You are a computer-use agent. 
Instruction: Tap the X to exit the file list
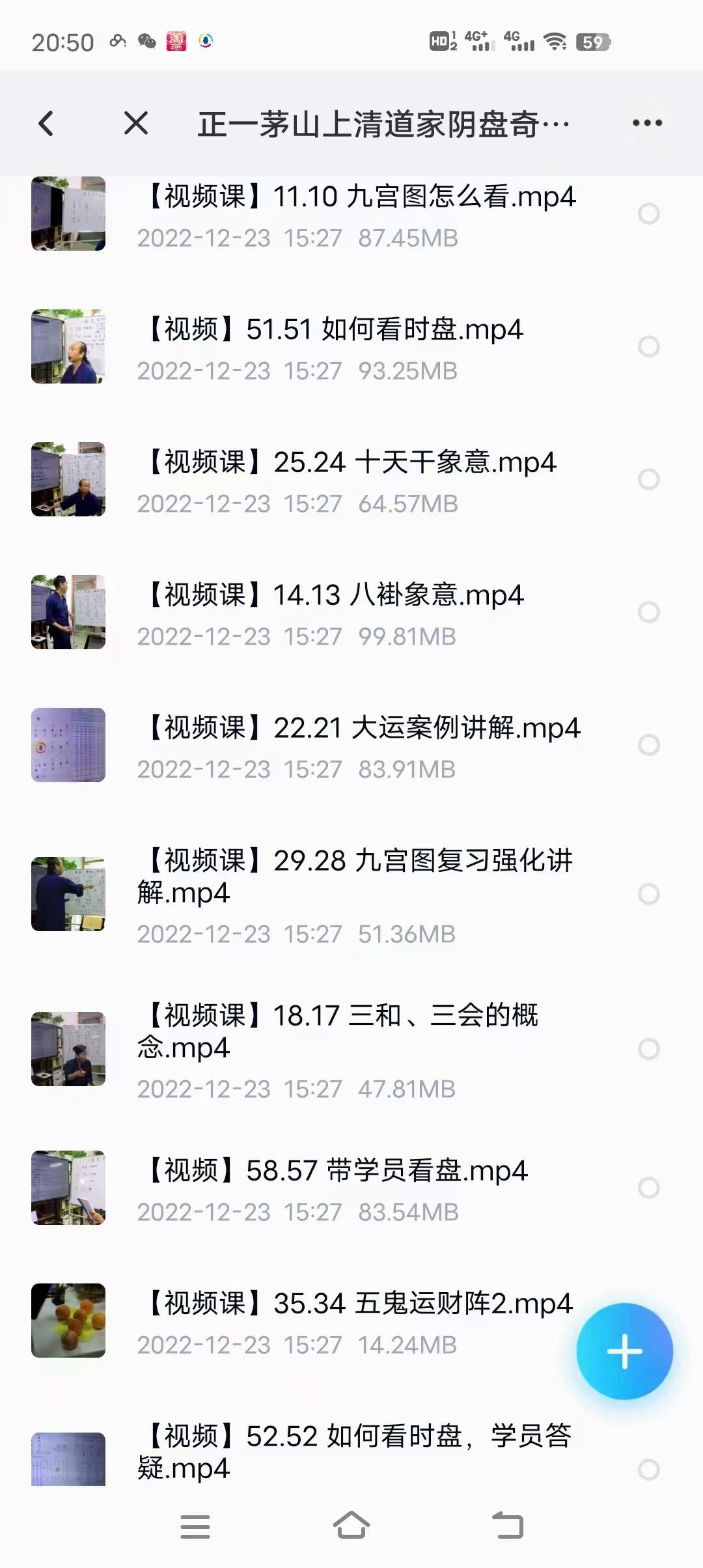tap(135, 124)
